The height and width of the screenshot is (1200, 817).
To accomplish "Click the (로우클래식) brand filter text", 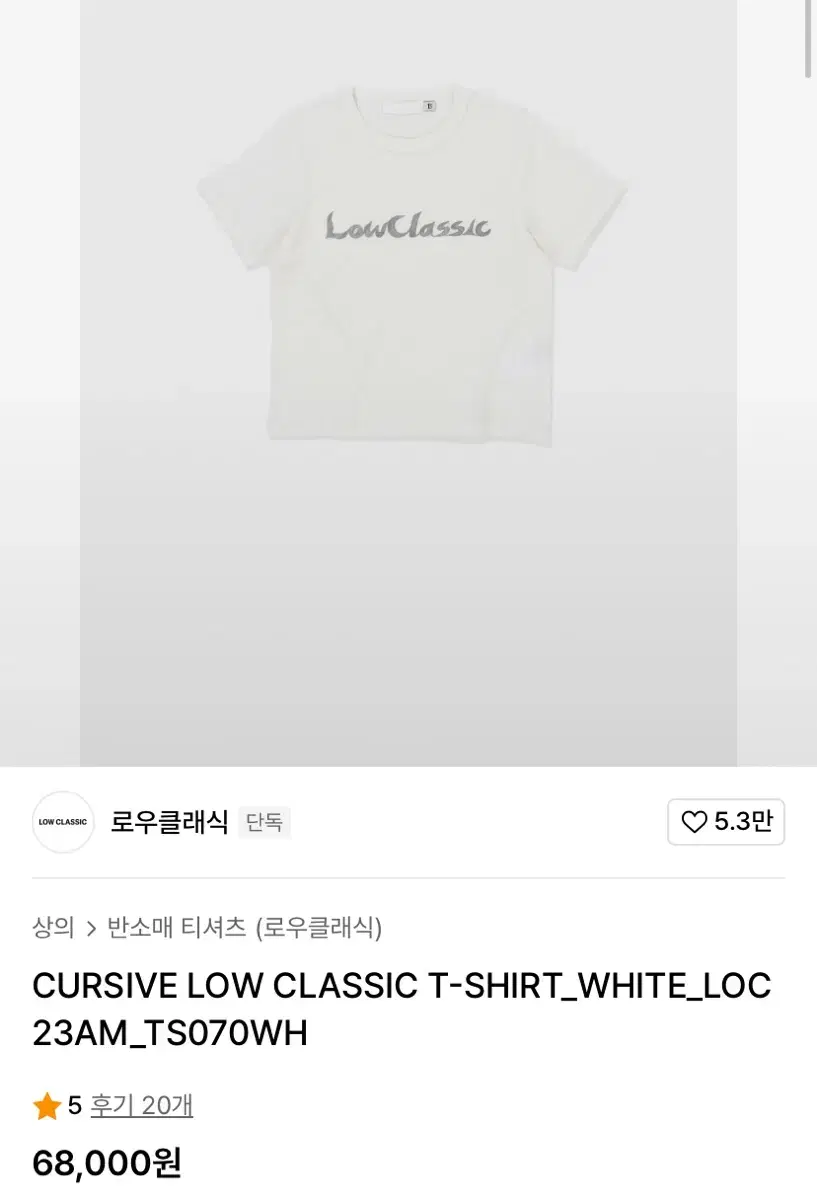I will click(x=321, y=928).
